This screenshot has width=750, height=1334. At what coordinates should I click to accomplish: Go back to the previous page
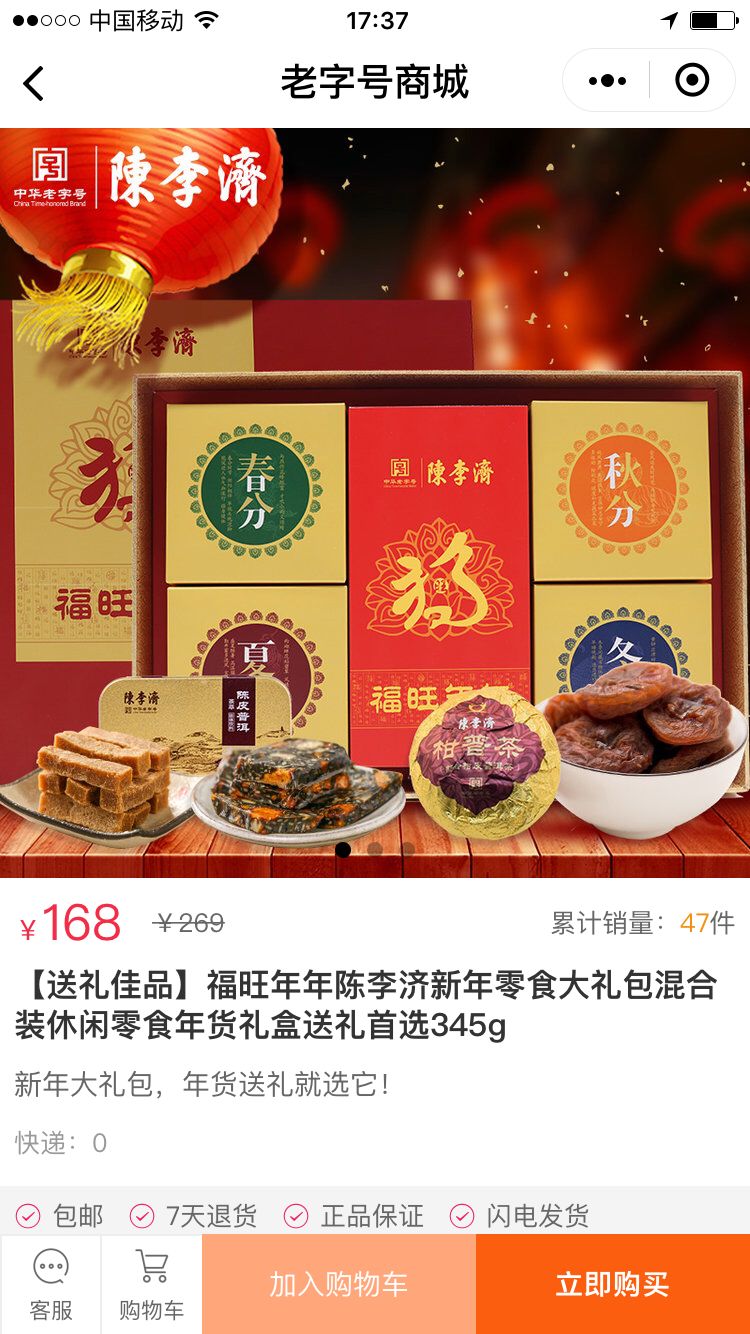coord(34,83)
